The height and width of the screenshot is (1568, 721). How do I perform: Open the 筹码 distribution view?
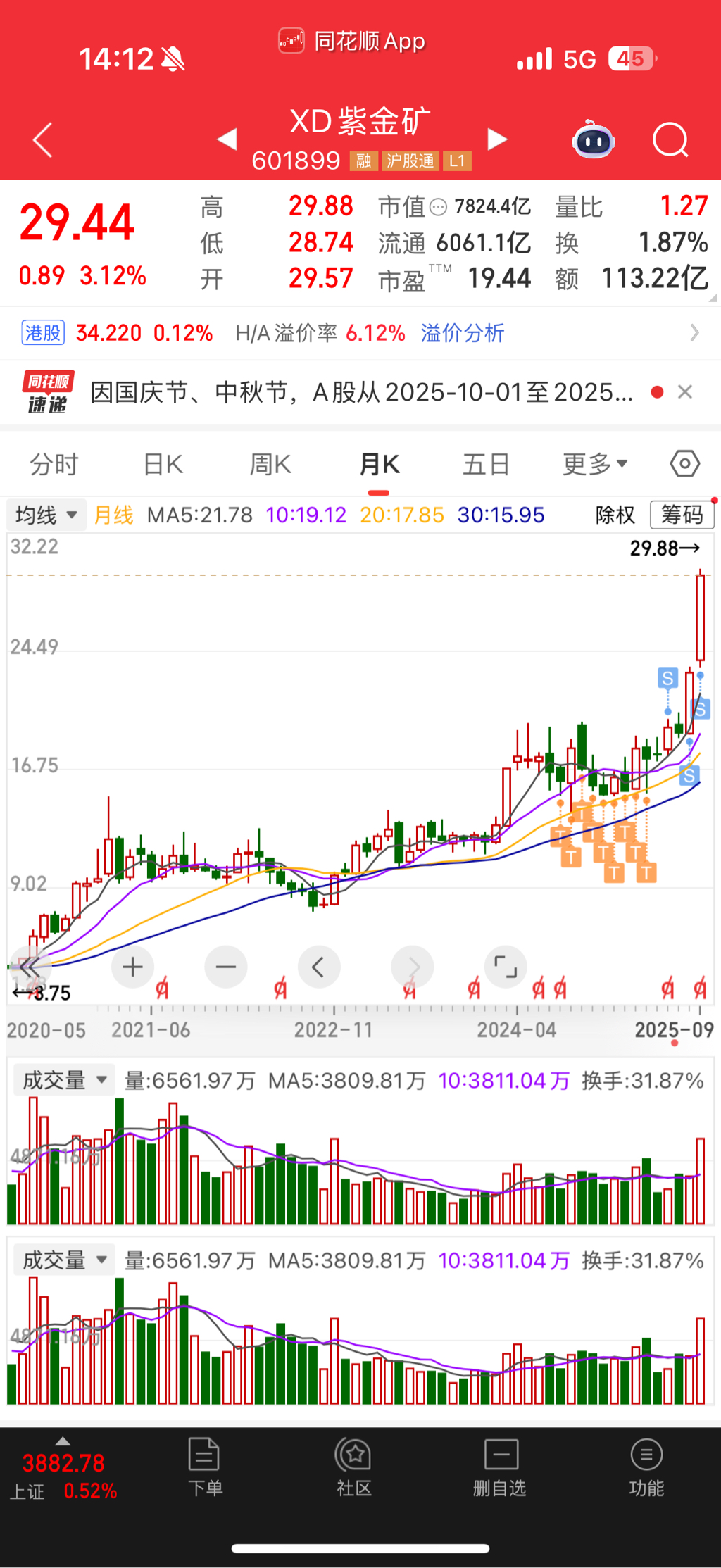(x=682, y=515)
